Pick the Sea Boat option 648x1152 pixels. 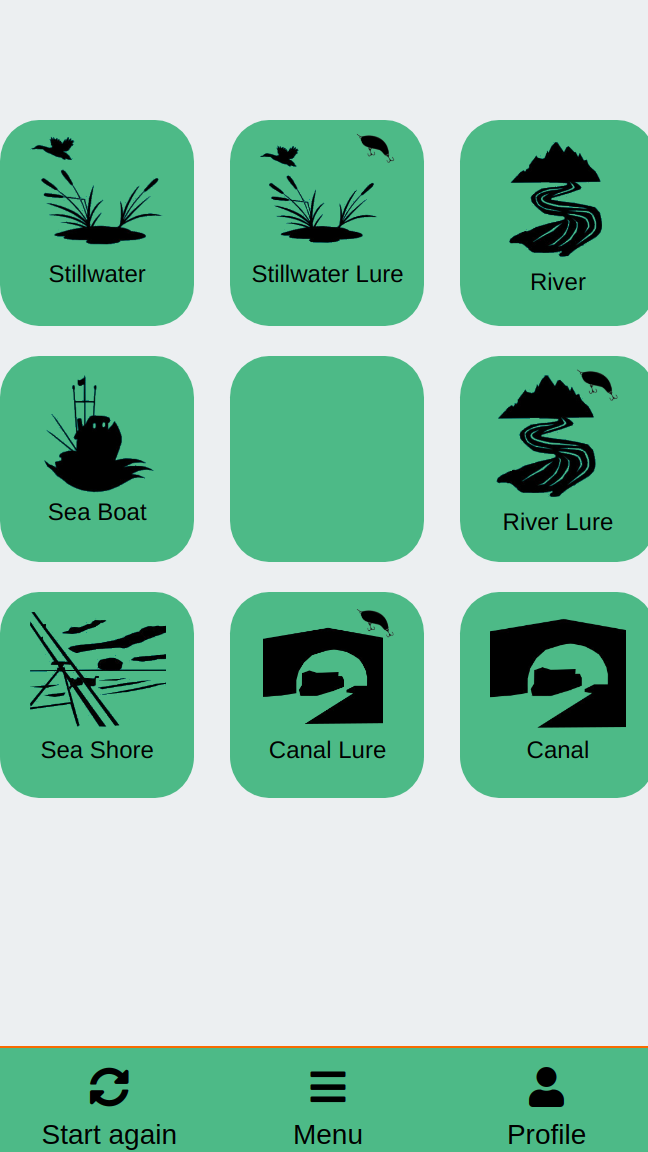point(97,458)
